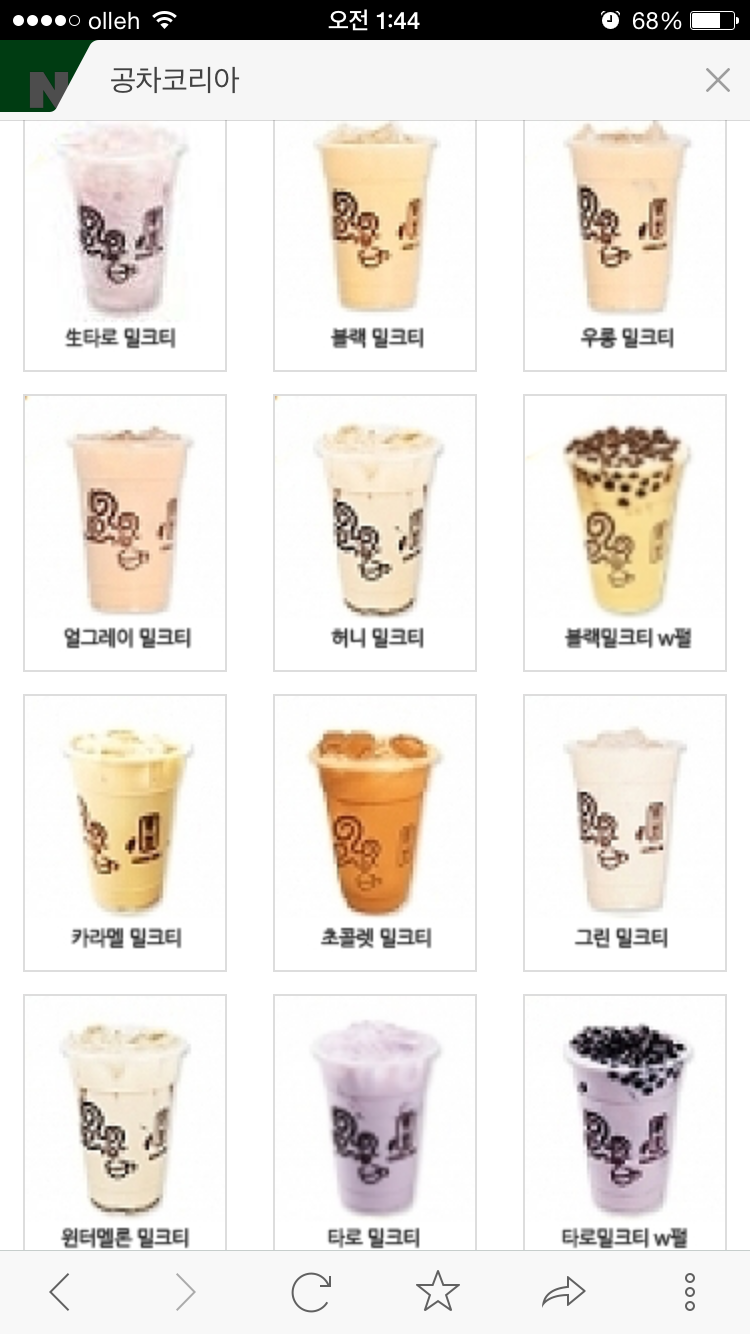Choose the 허니 밀크티 drink

pos(375,532)
